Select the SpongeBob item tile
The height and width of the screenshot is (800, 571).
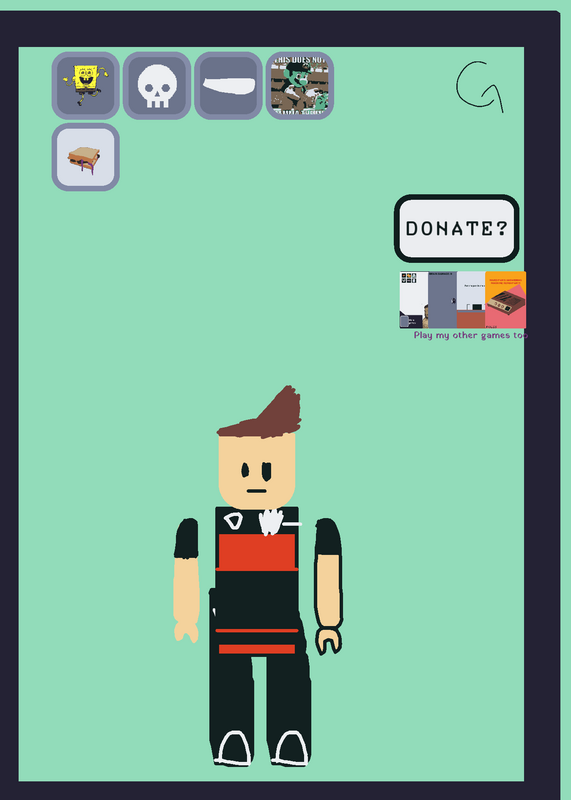coord(86,86)
